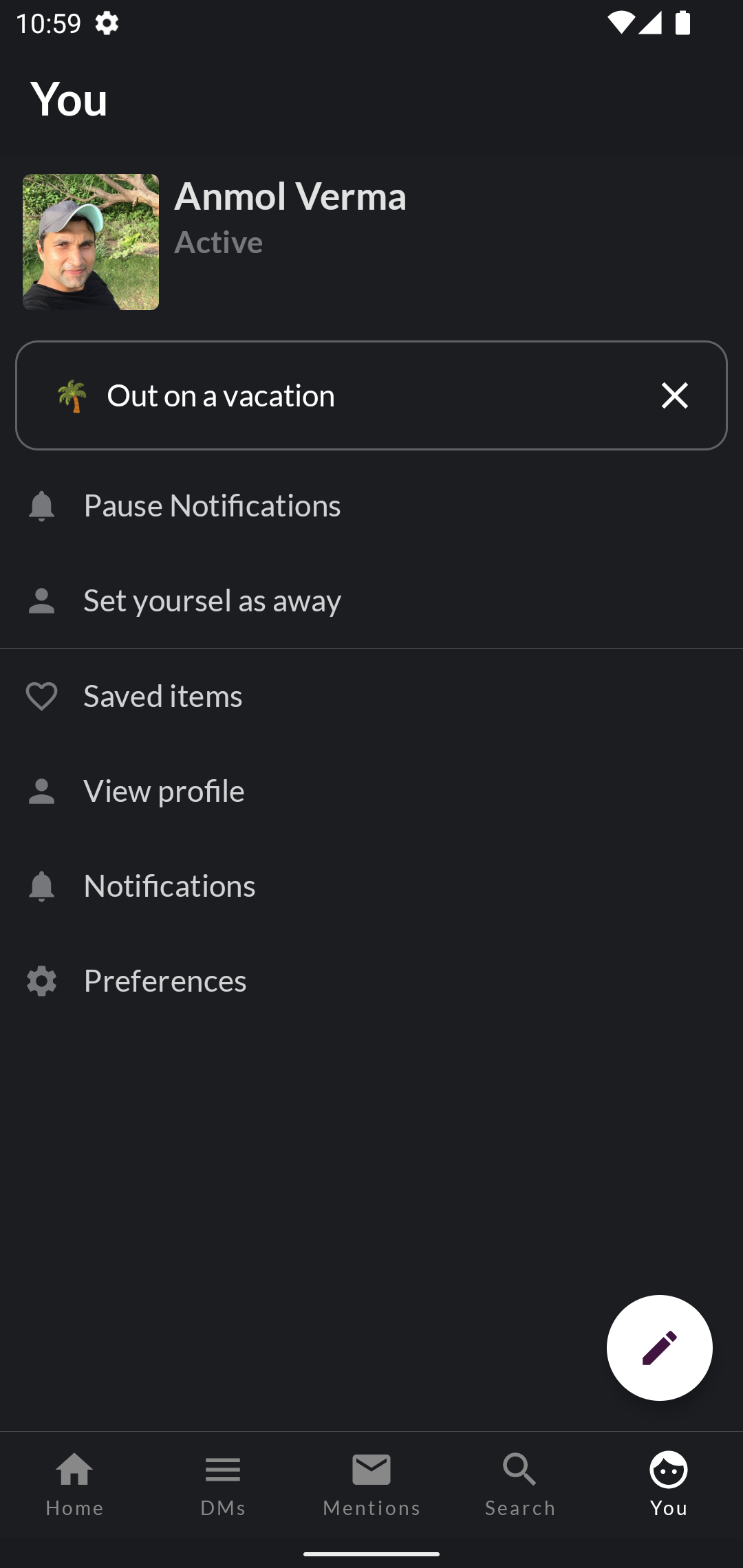
Task: Open Pause Notifications
Action: click(212, 506)
